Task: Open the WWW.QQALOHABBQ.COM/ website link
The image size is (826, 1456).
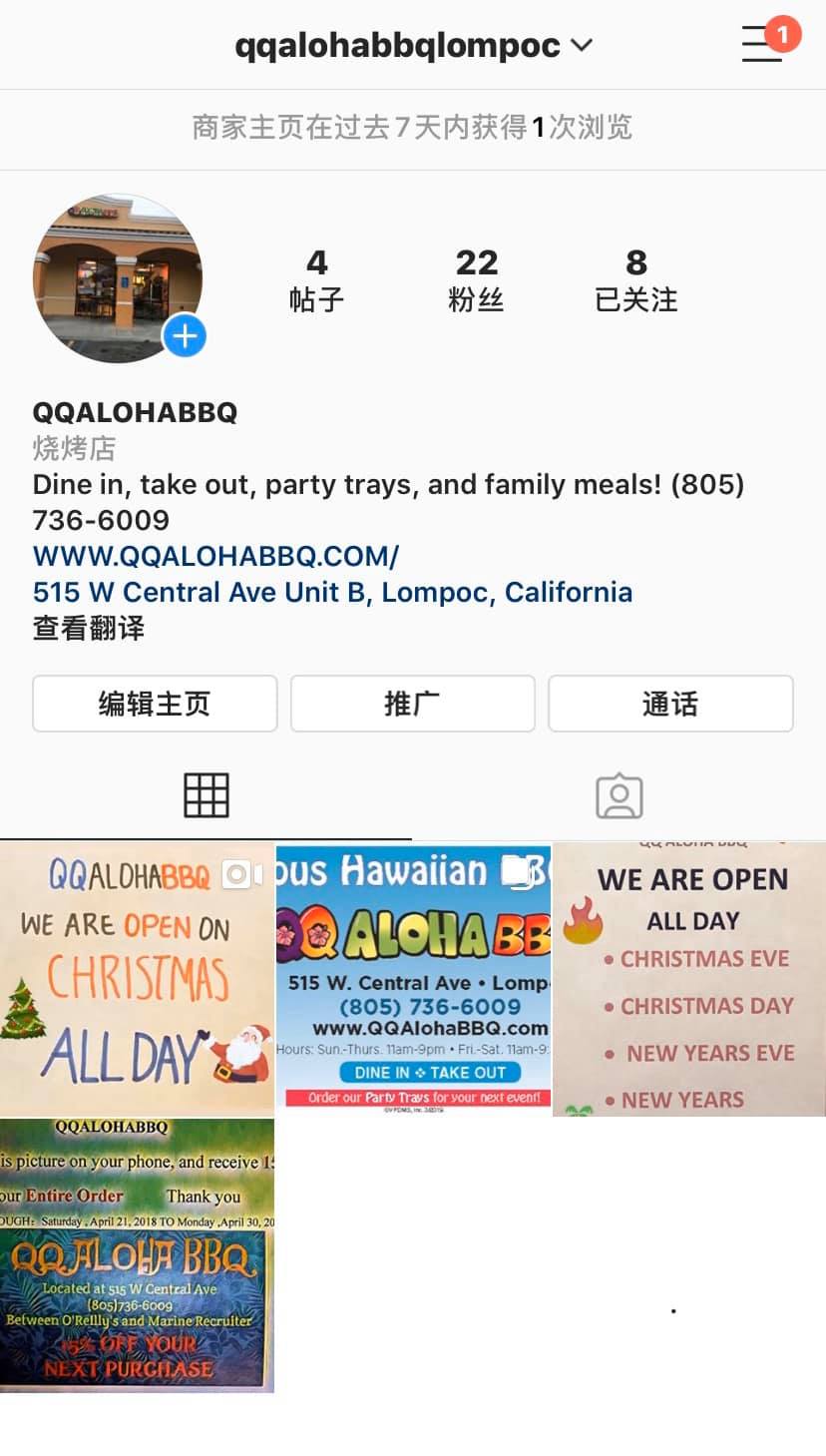Action: (x=215, y=556)
